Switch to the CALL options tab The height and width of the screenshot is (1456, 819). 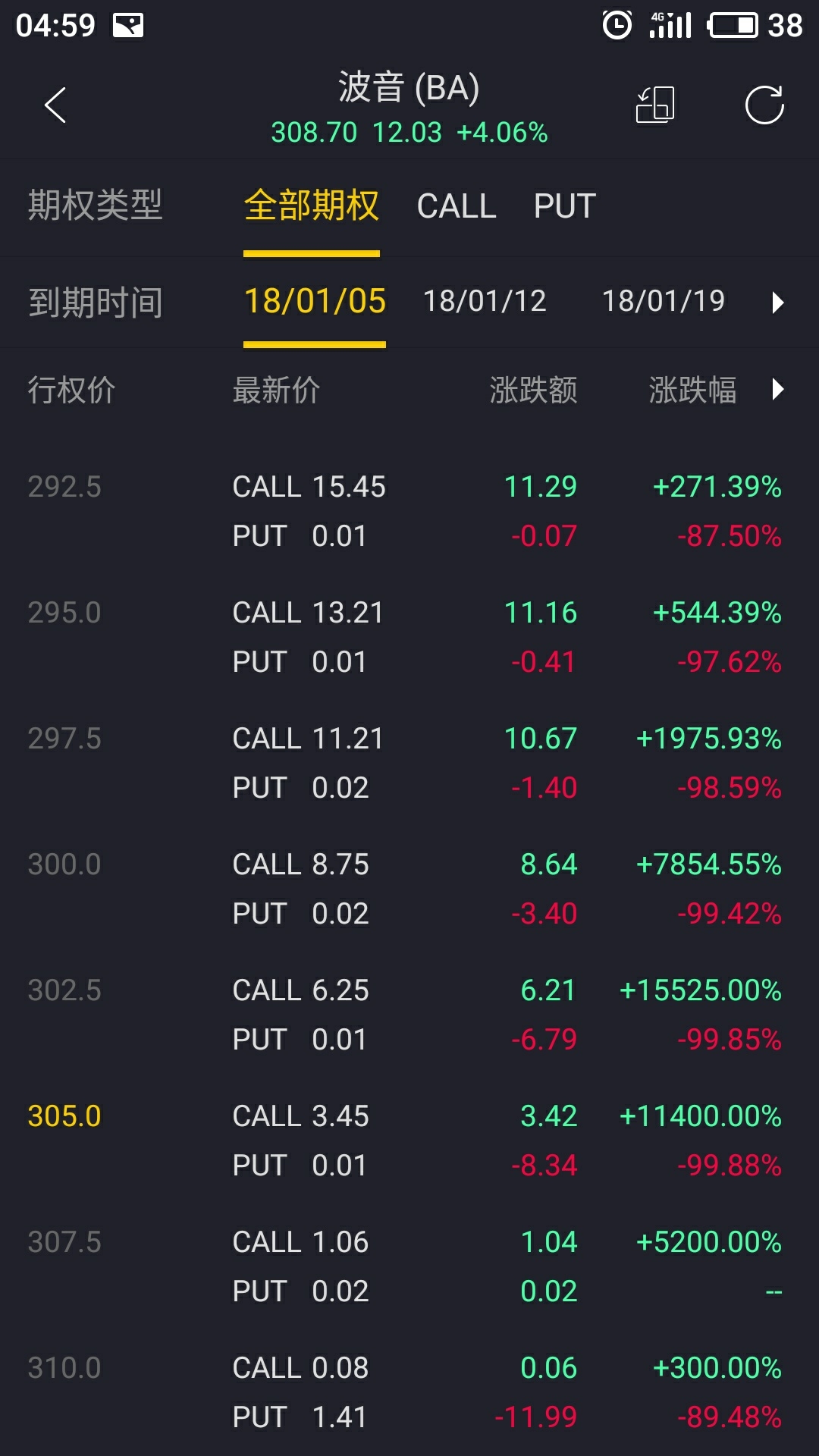(x=457, y=206)
